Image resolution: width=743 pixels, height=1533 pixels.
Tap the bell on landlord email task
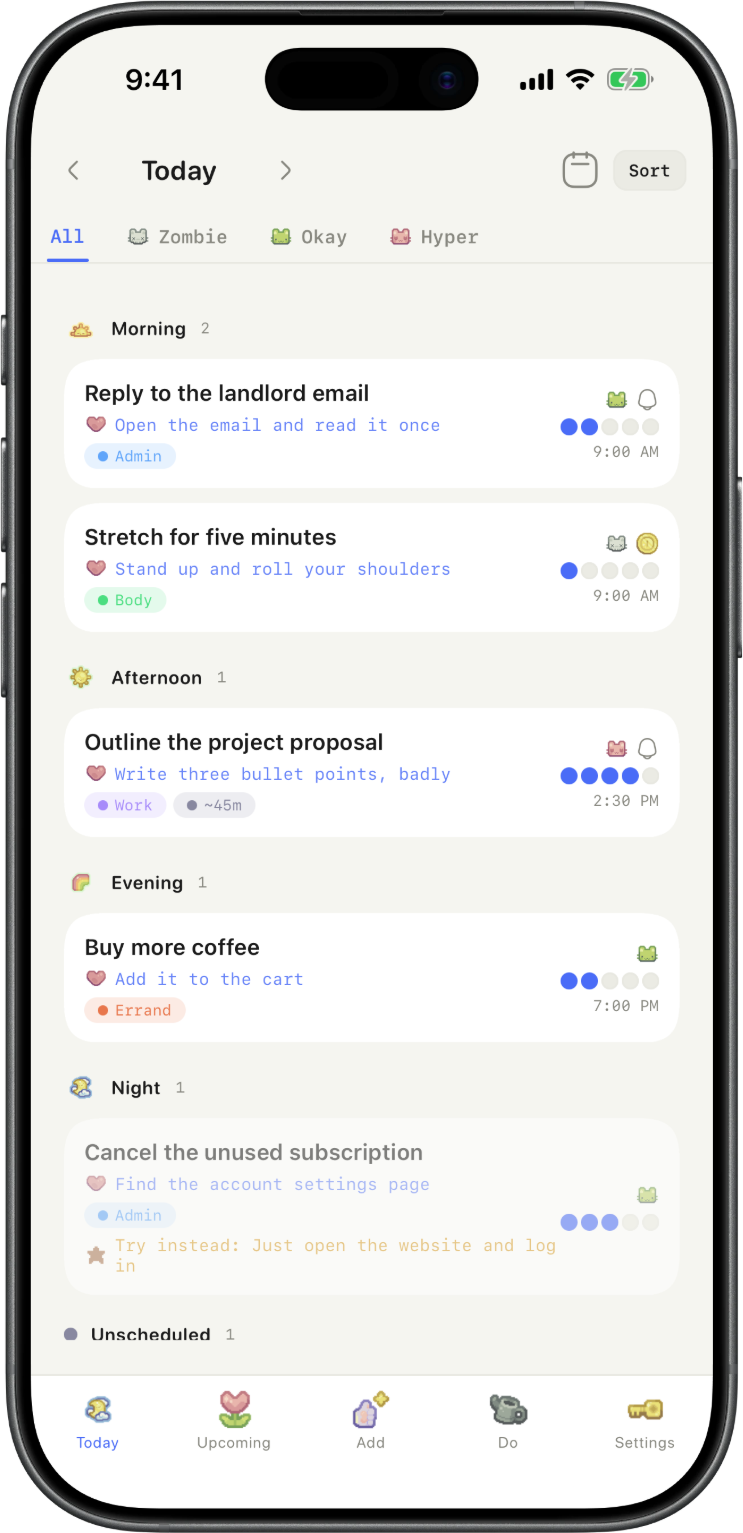point(647,400)
